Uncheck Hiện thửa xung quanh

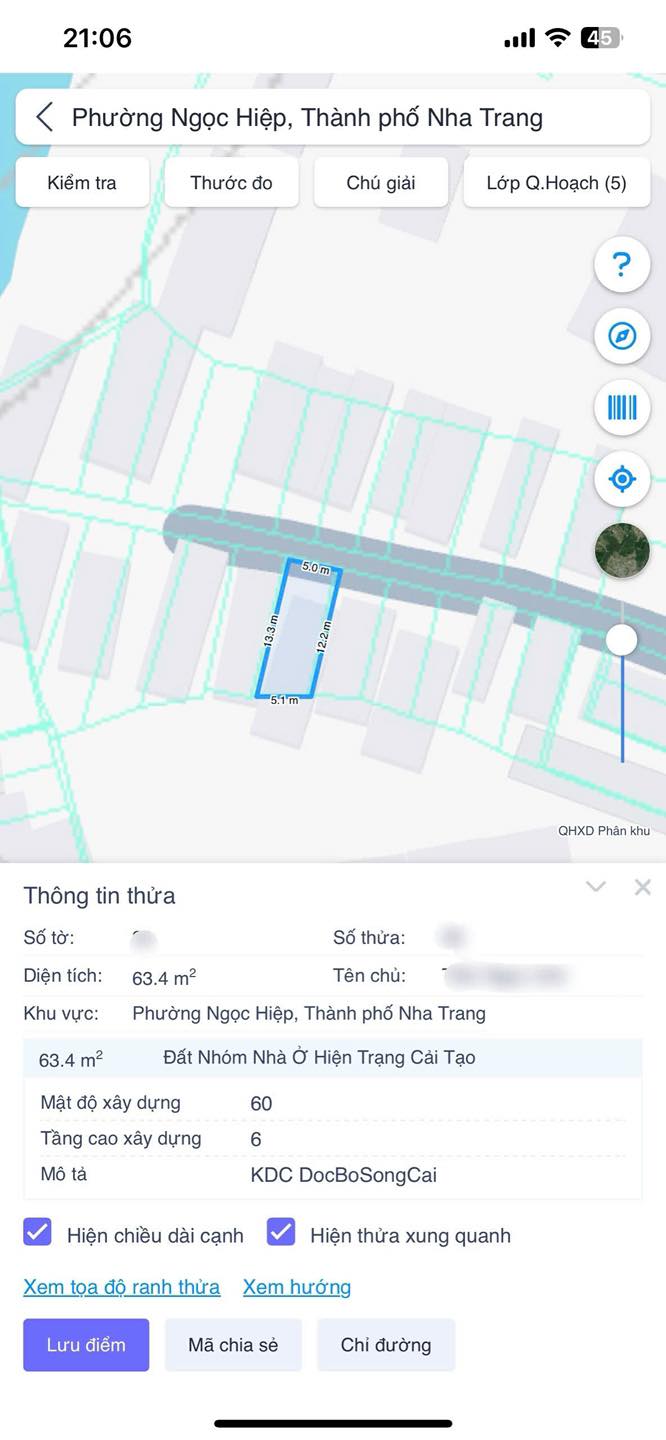point(281,1232)
